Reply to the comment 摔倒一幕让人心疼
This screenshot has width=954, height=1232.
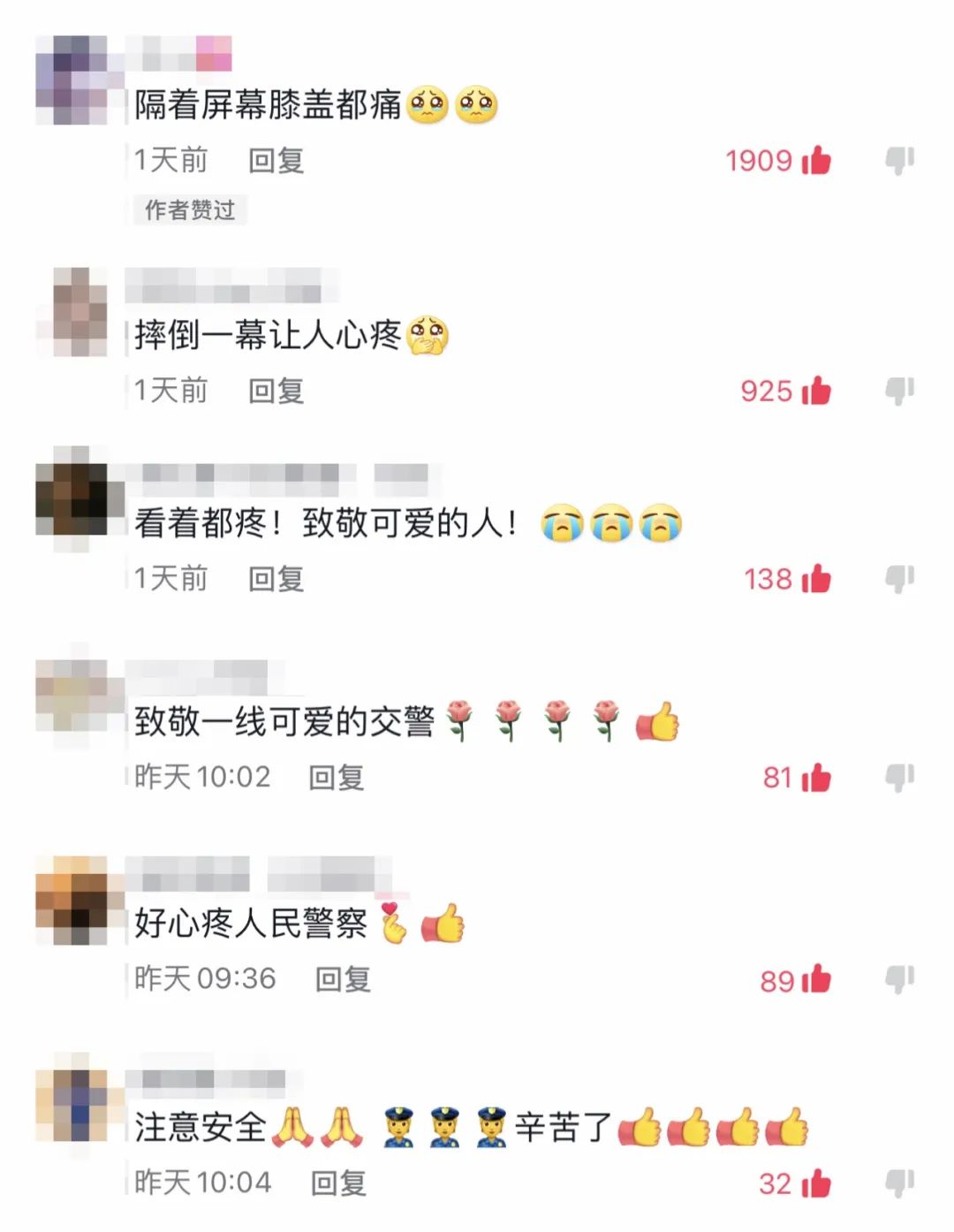(x=276, y=391)
